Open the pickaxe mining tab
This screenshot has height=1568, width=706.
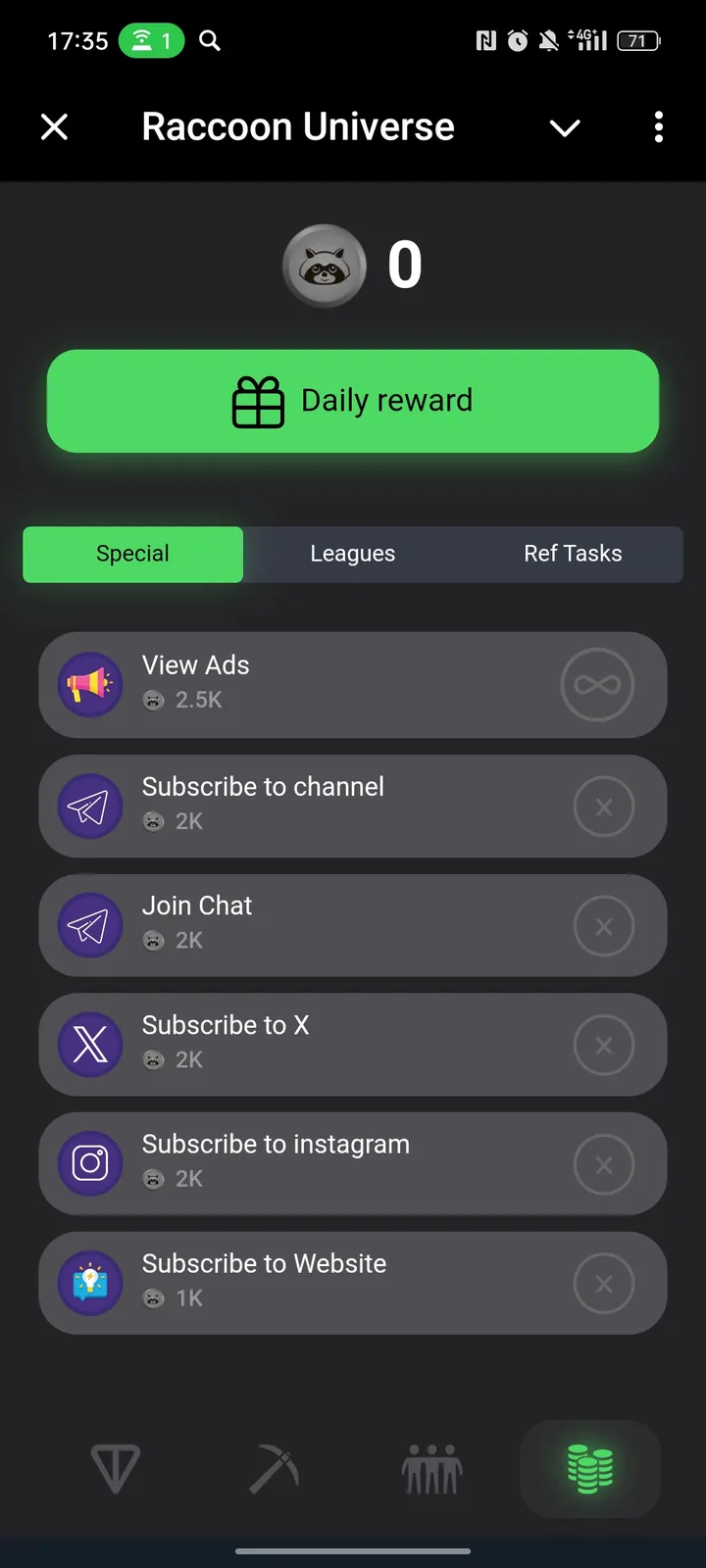click(x=274, y=1468)
